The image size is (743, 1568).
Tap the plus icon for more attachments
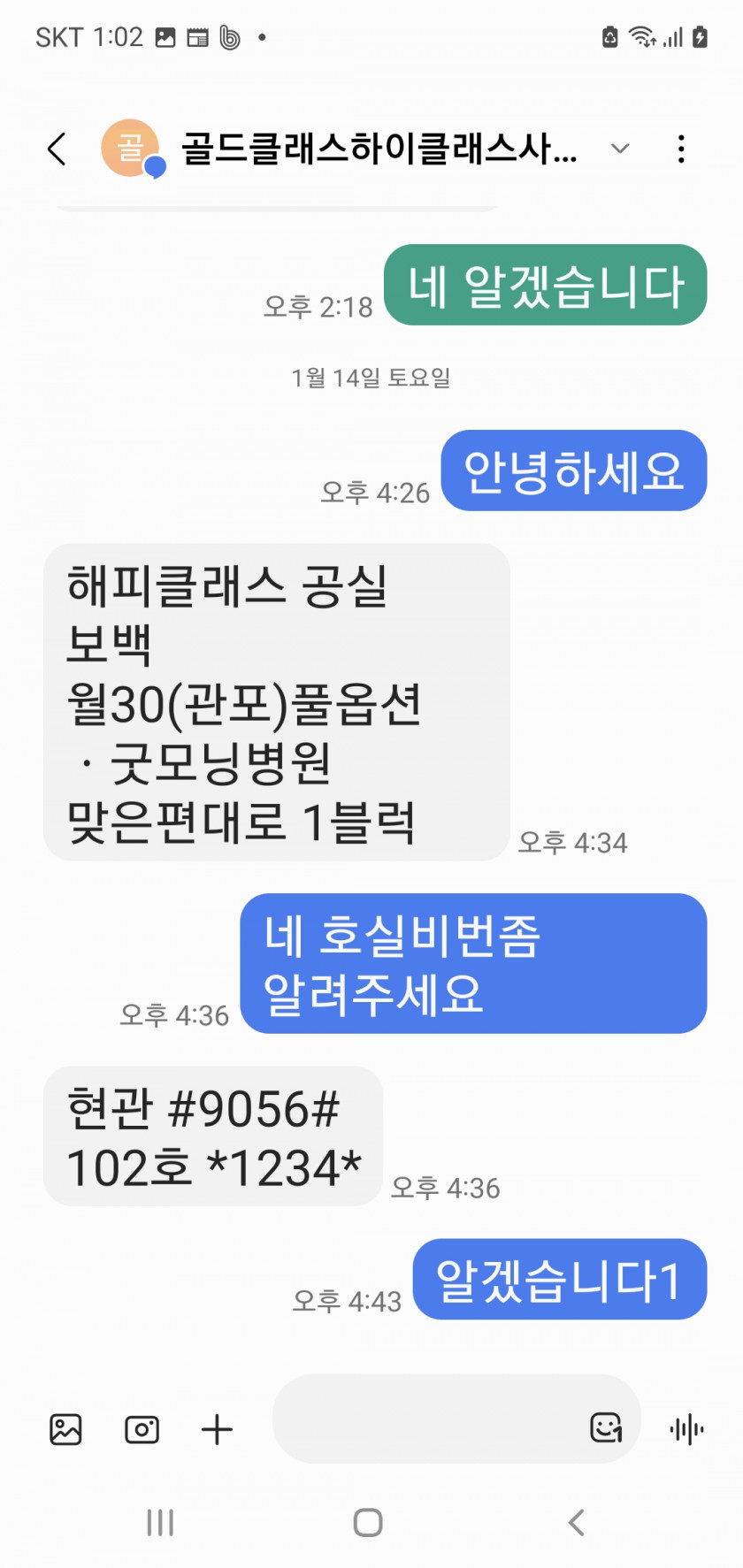[217, 1429]
